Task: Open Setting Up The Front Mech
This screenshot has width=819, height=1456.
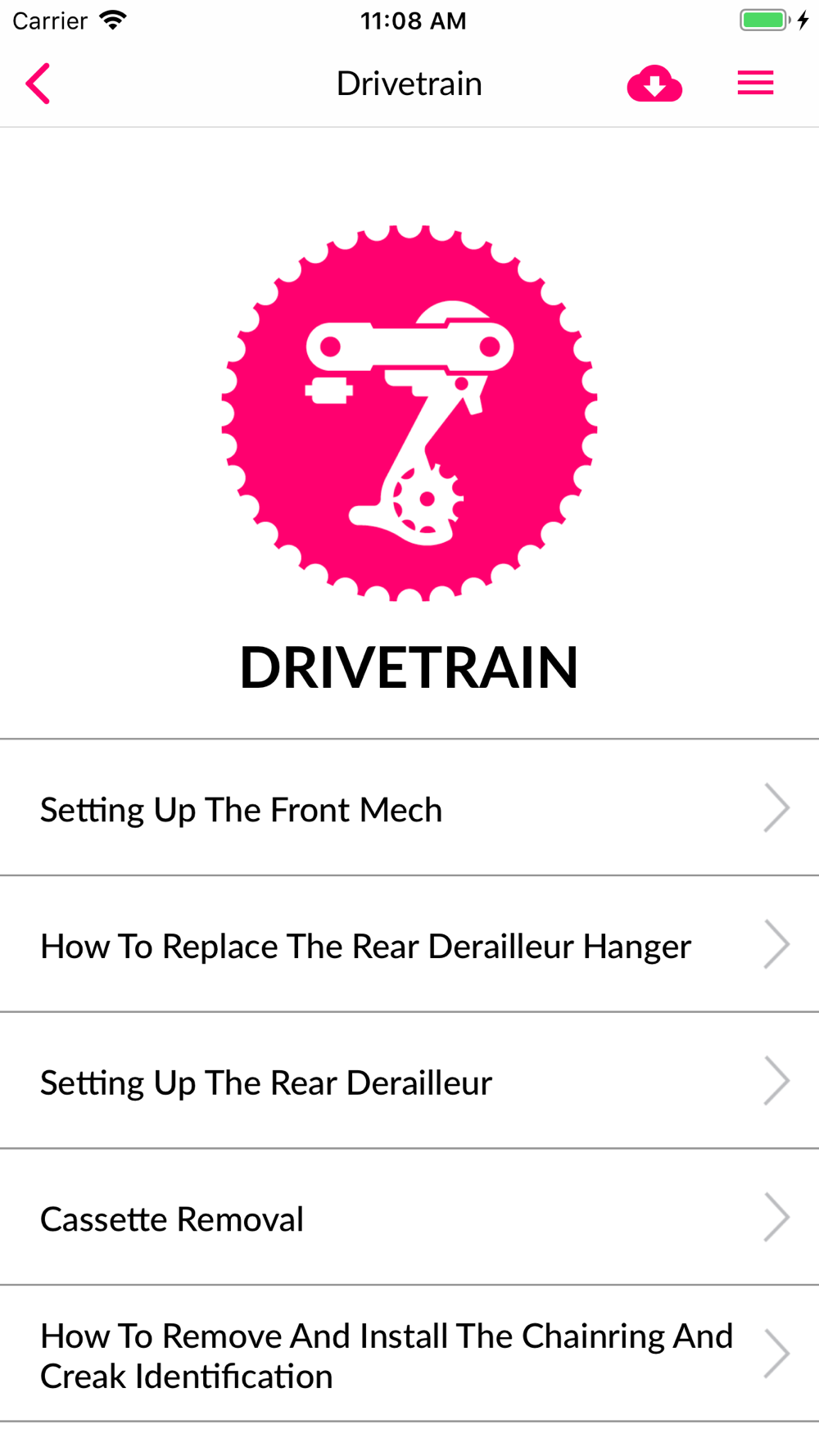Action: pos(409,807)
